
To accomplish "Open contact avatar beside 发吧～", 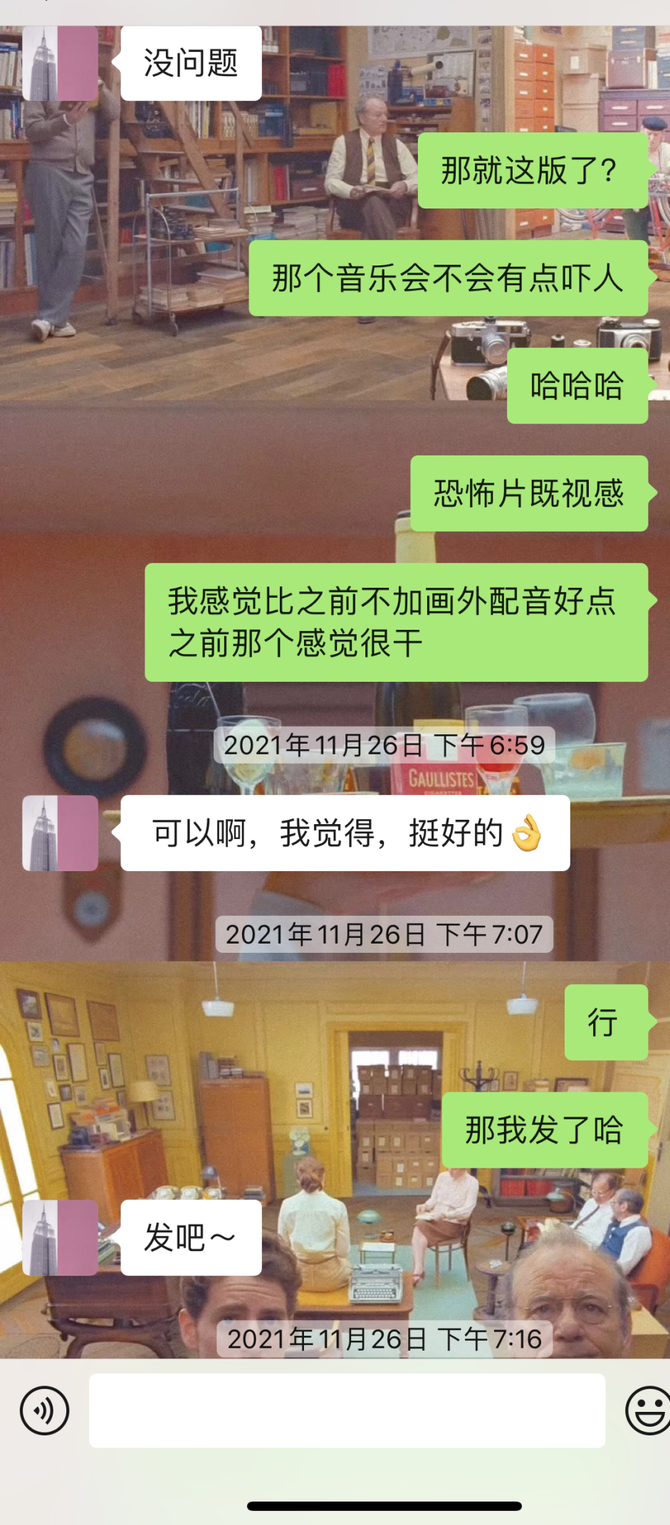I will tap(60, 1237).
